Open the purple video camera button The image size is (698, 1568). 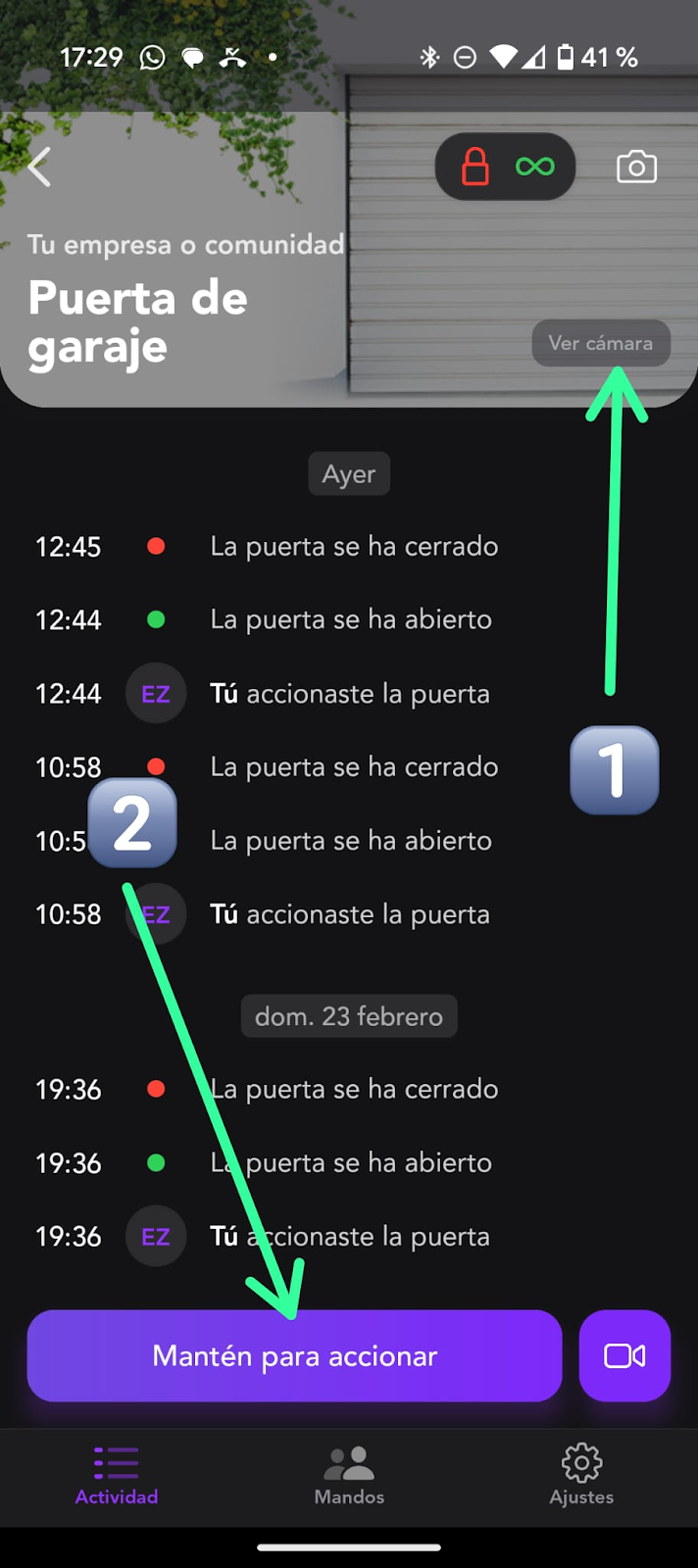(624, 1355)
